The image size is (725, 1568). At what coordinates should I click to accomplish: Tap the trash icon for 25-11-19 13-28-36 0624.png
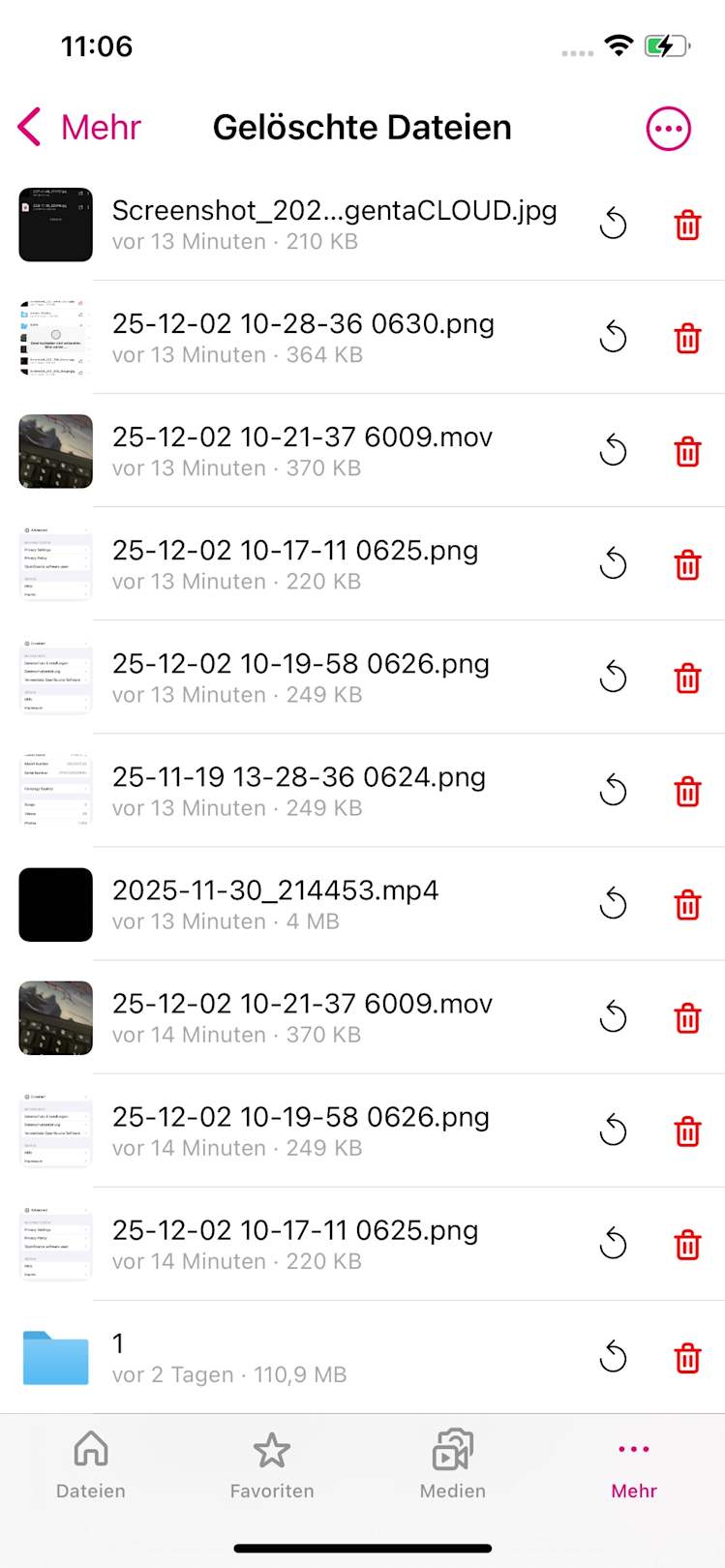click(687, 791)
